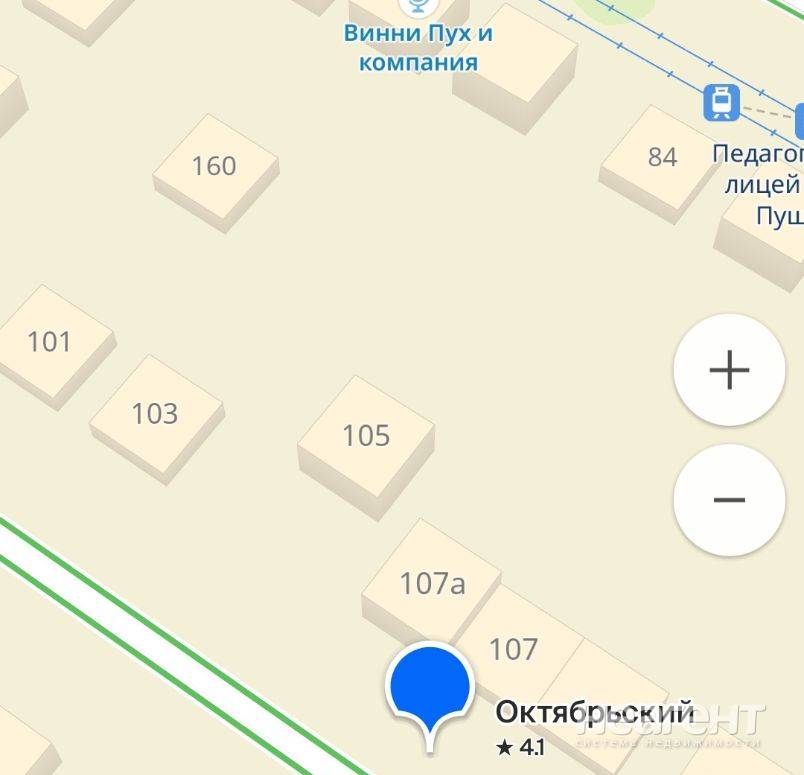Select the tram stop icon
804x775 pixels.
pyautogui.click(x=720, y=102)
